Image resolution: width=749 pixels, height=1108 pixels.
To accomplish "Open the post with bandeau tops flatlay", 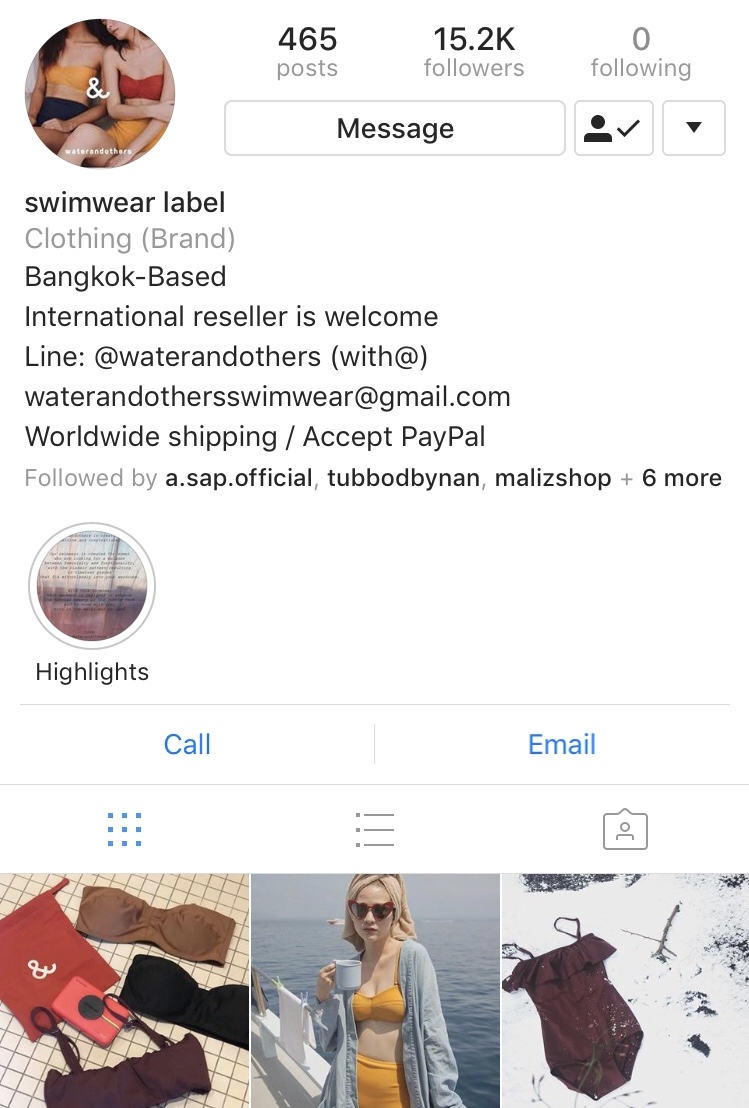I will 124,990.
